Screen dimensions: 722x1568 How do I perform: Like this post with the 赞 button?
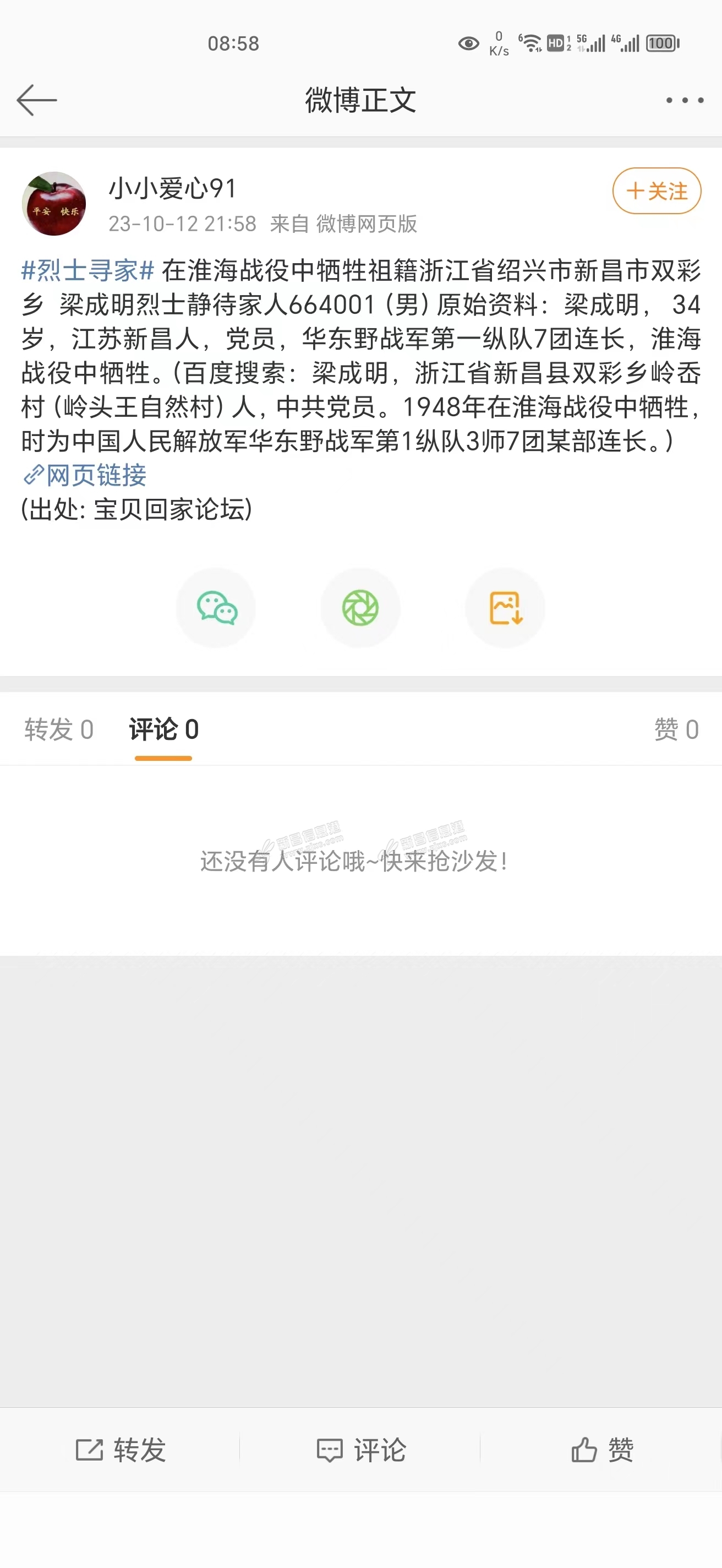[x=602, y=1450]
